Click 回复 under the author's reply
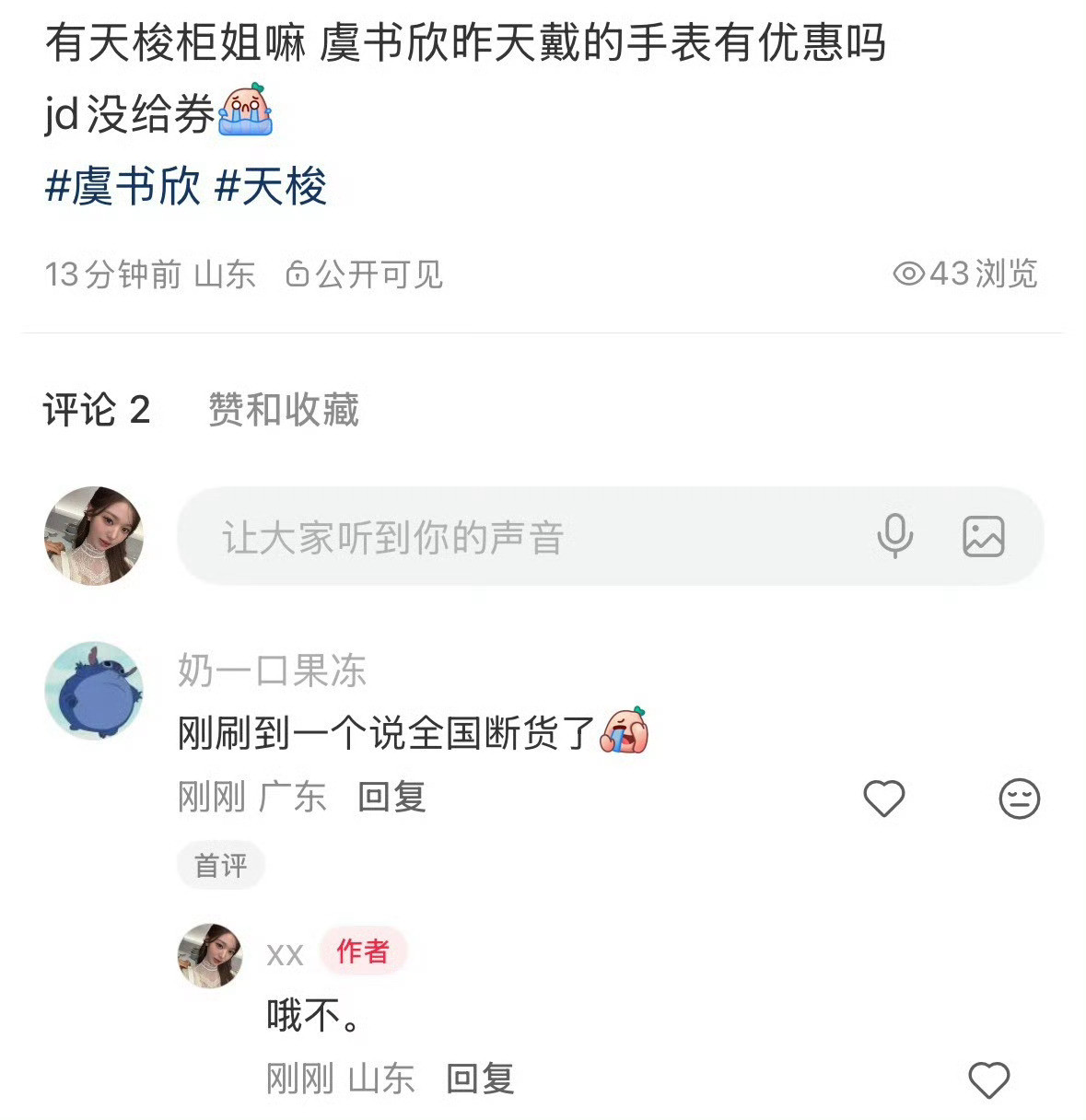The height and width of the screenshot is (1120, 1086). (x=478, y=1078)
